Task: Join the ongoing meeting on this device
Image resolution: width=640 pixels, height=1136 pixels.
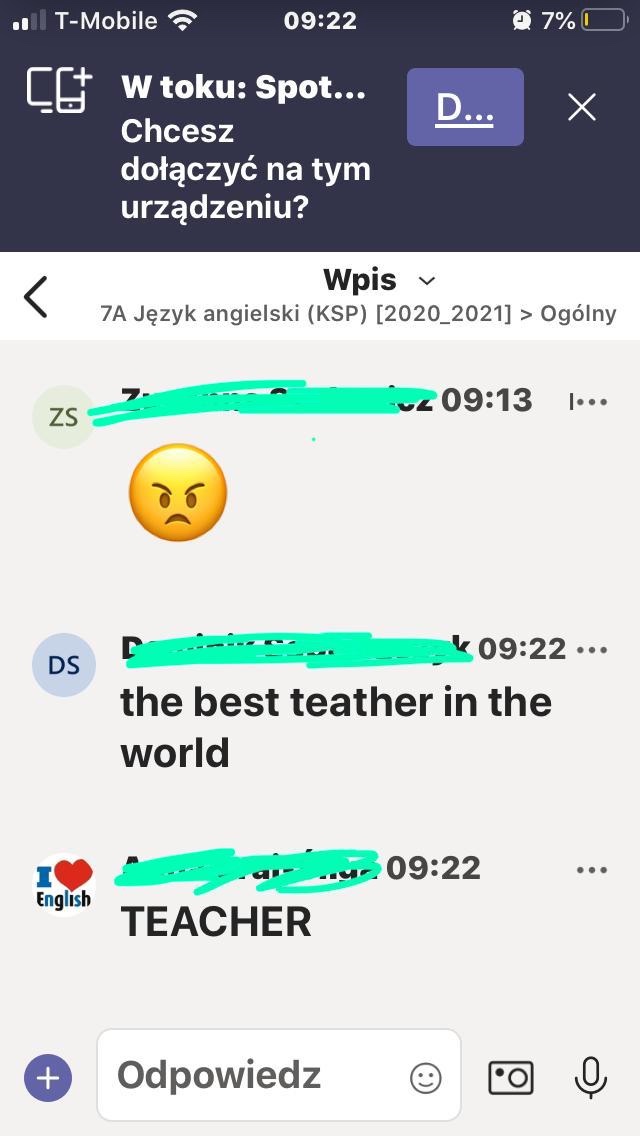Action: tap(465, 108)
